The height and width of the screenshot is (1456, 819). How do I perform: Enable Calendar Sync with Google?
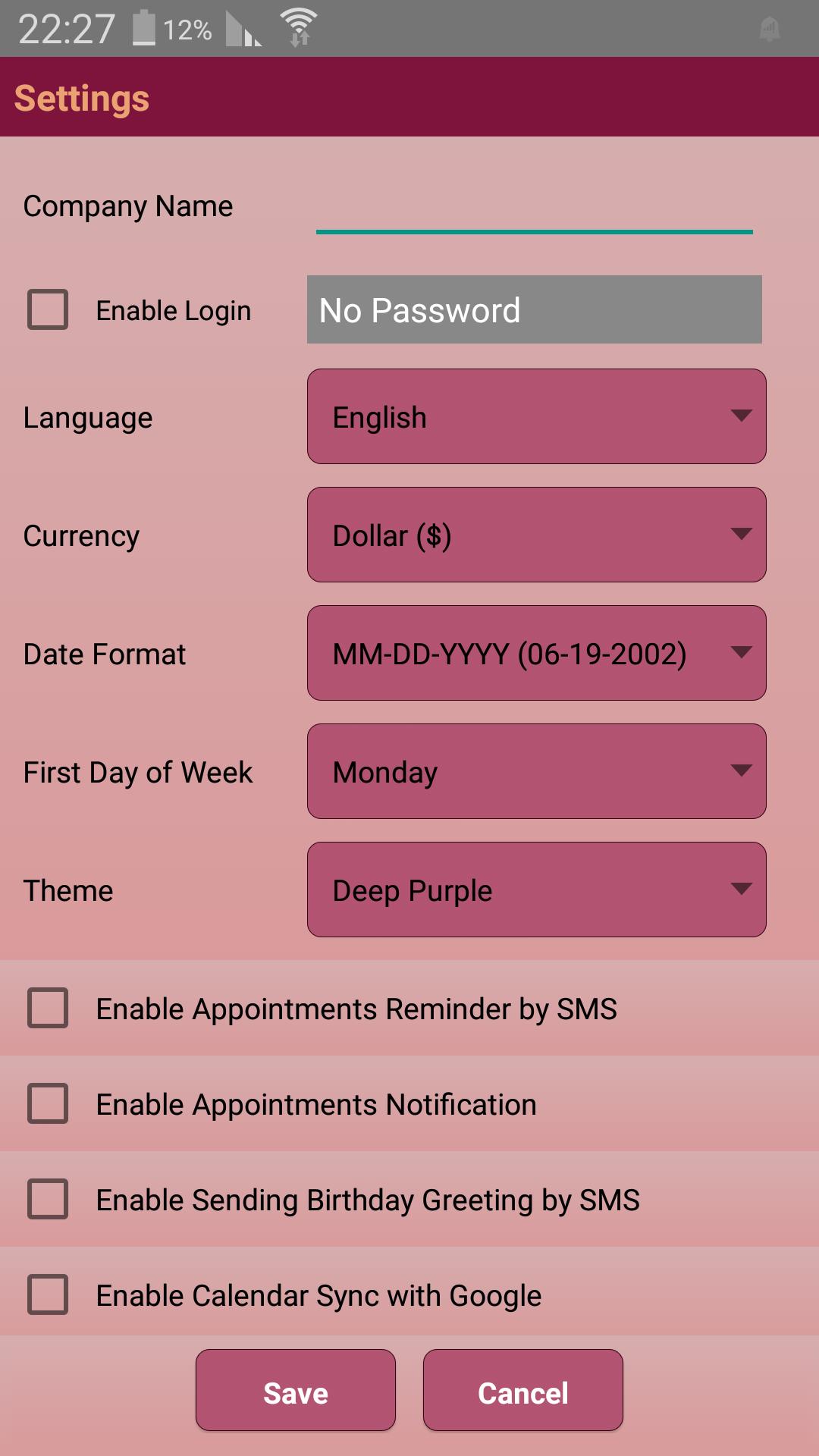(48, 1294)
